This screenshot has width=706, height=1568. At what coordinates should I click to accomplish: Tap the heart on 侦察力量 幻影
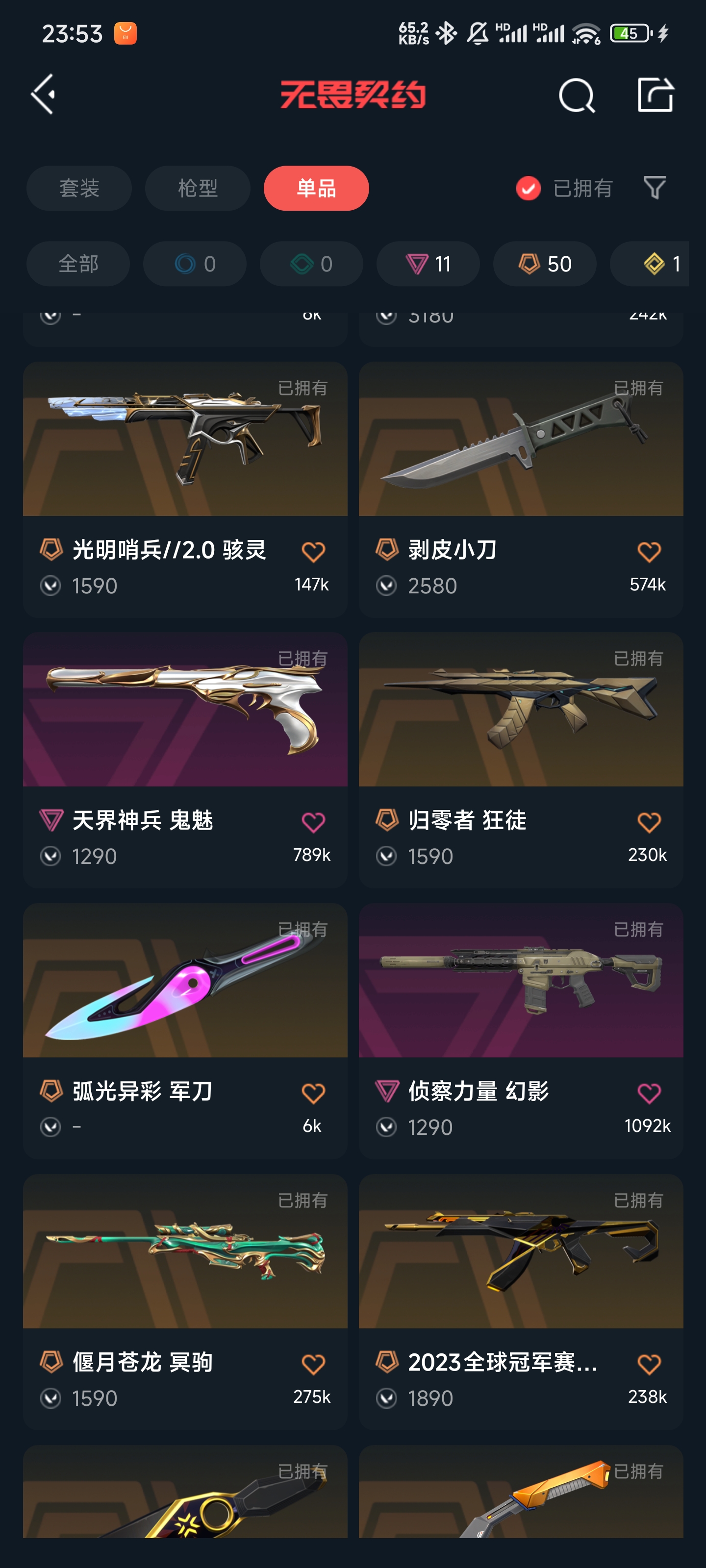click(649, 1093)
